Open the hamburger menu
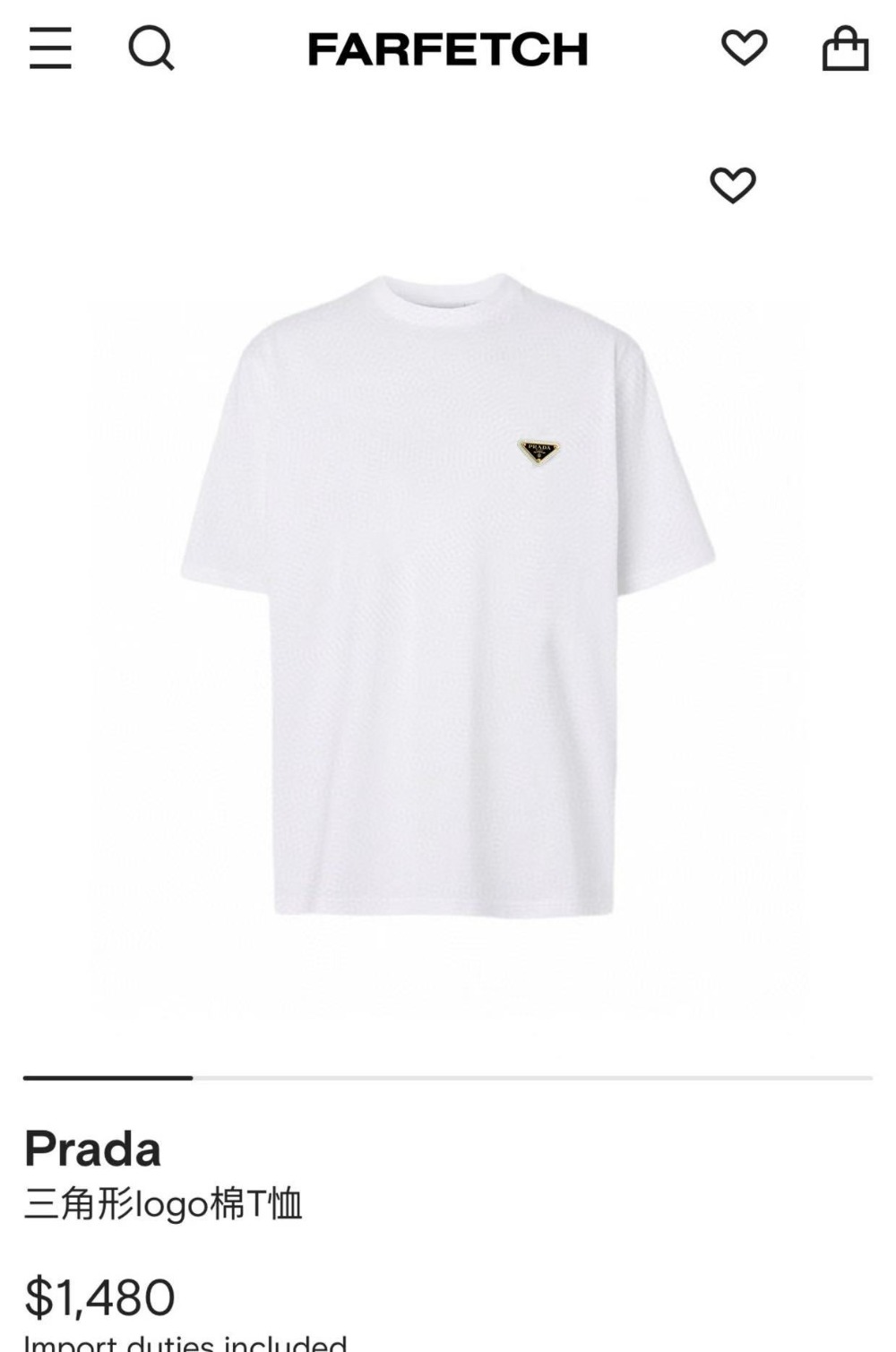This screenshot has width=896, height=1352. [50, 48]
